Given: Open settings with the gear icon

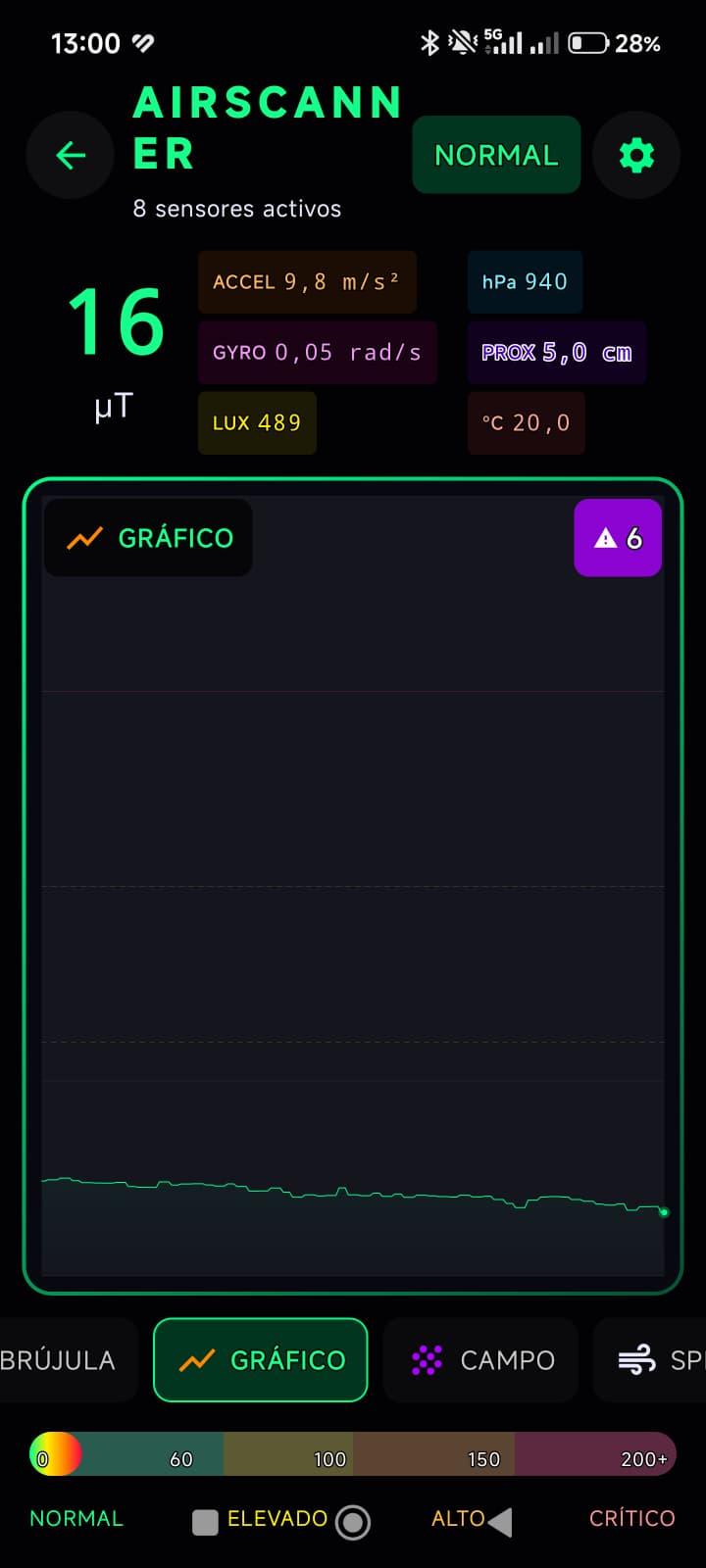Looking at the screenshot, I should 636,155.
